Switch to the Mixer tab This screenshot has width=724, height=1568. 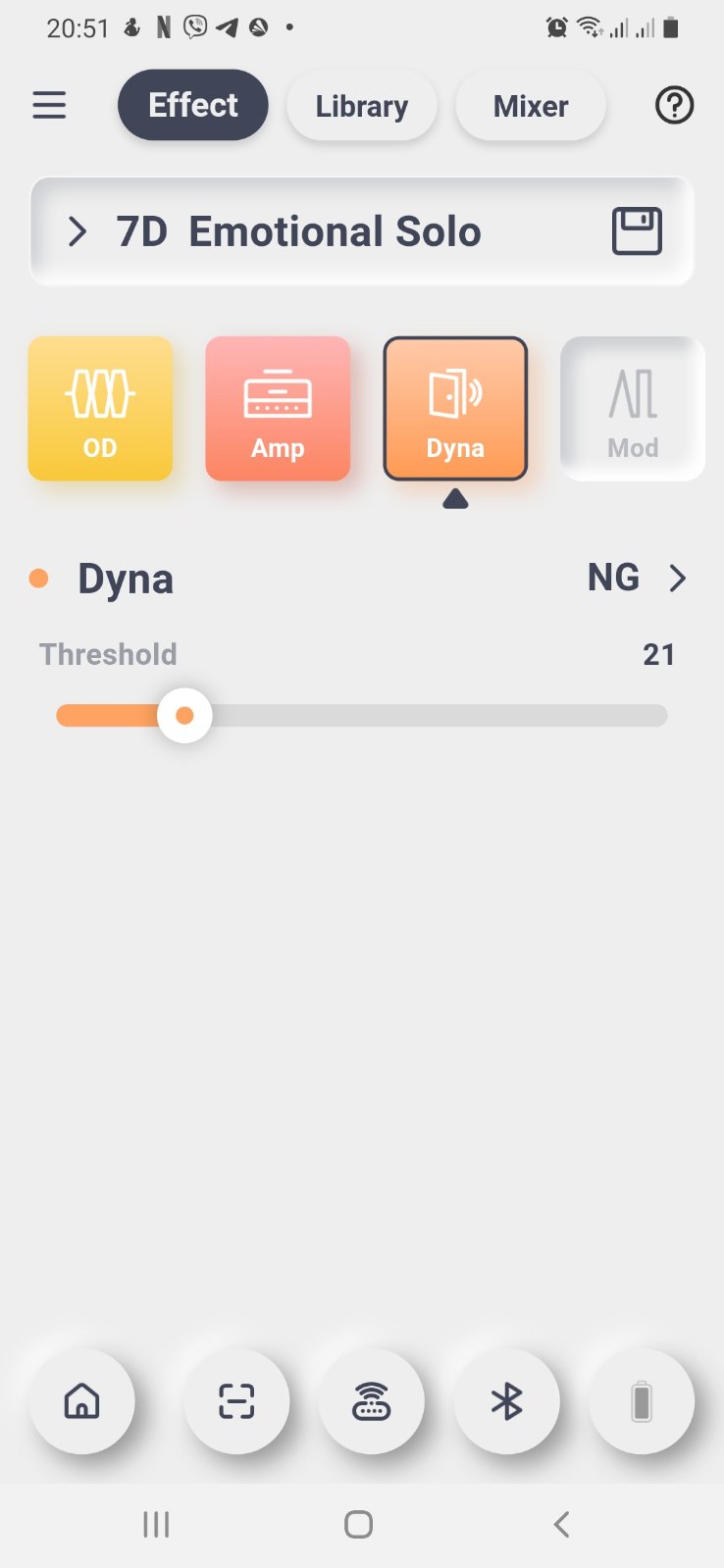tap(531, 106)
